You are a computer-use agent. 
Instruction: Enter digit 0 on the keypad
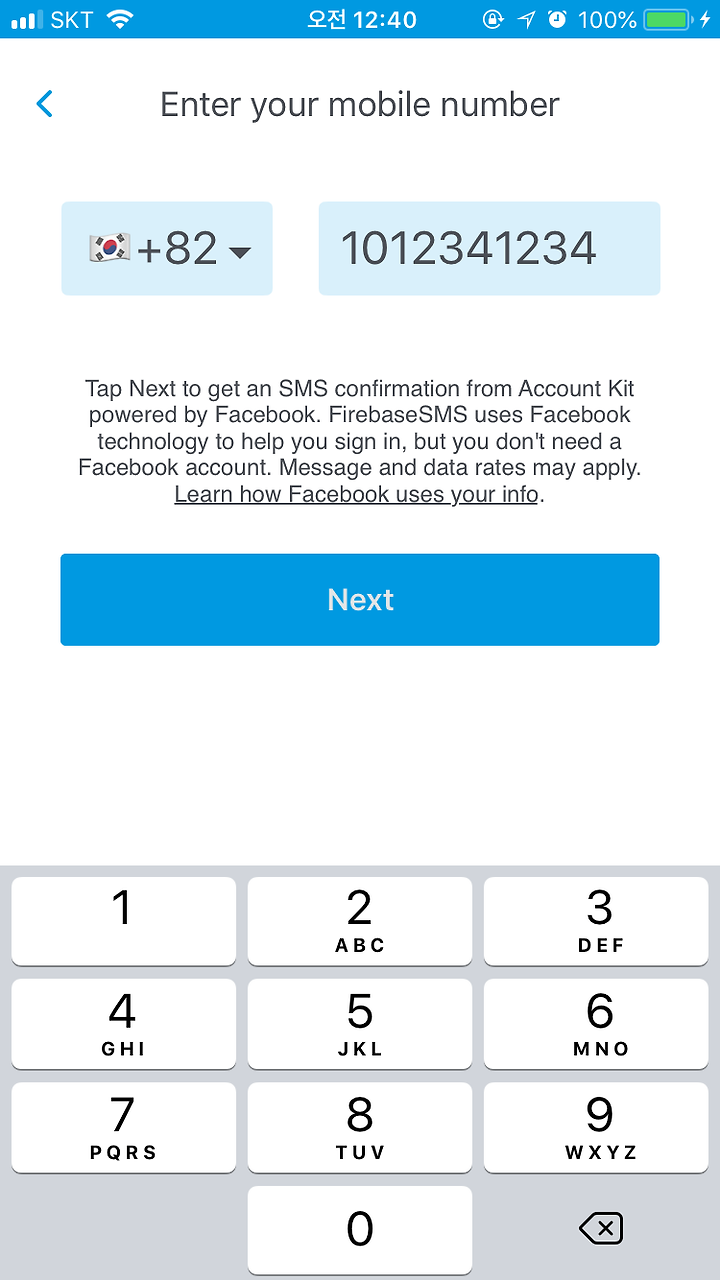pos(360,1230)
